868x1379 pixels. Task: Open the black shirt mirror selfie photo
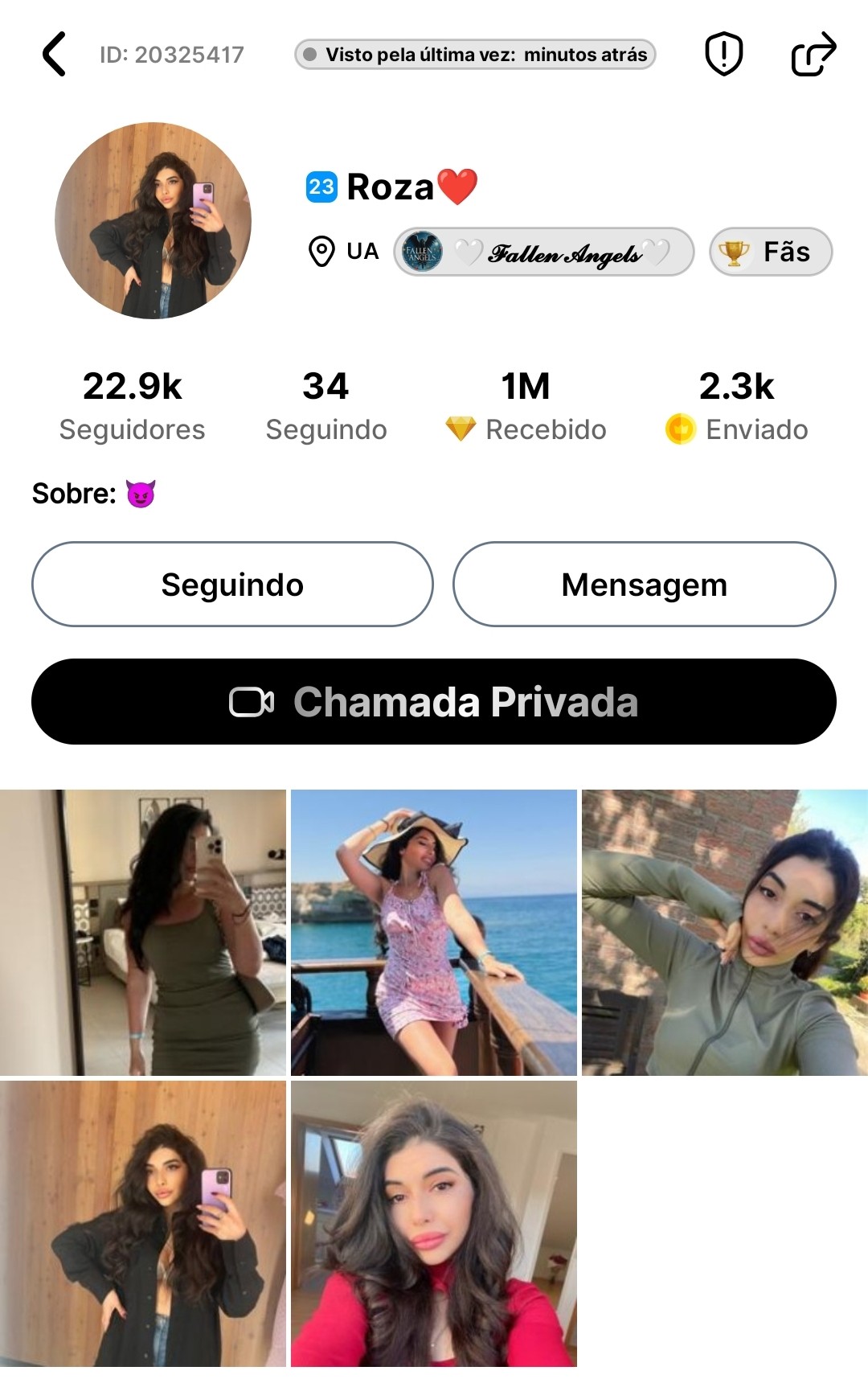(143, 1224)
